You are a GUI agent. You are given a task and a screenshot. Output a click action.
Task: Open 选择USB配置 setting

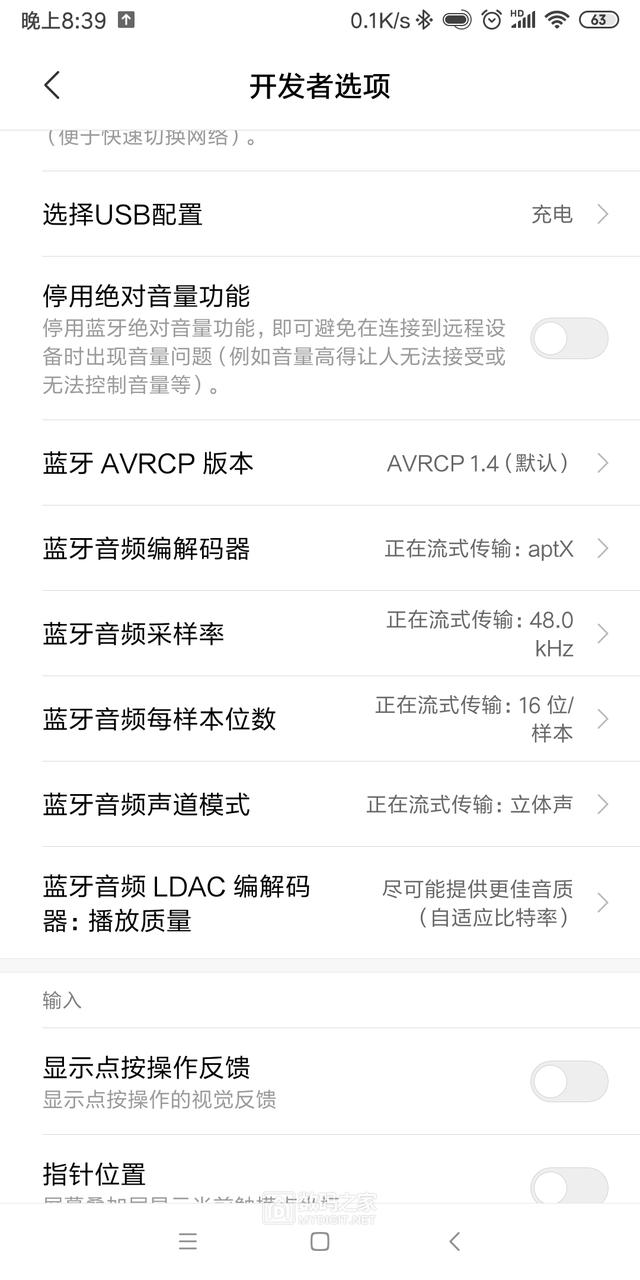[x=320, y=214]
